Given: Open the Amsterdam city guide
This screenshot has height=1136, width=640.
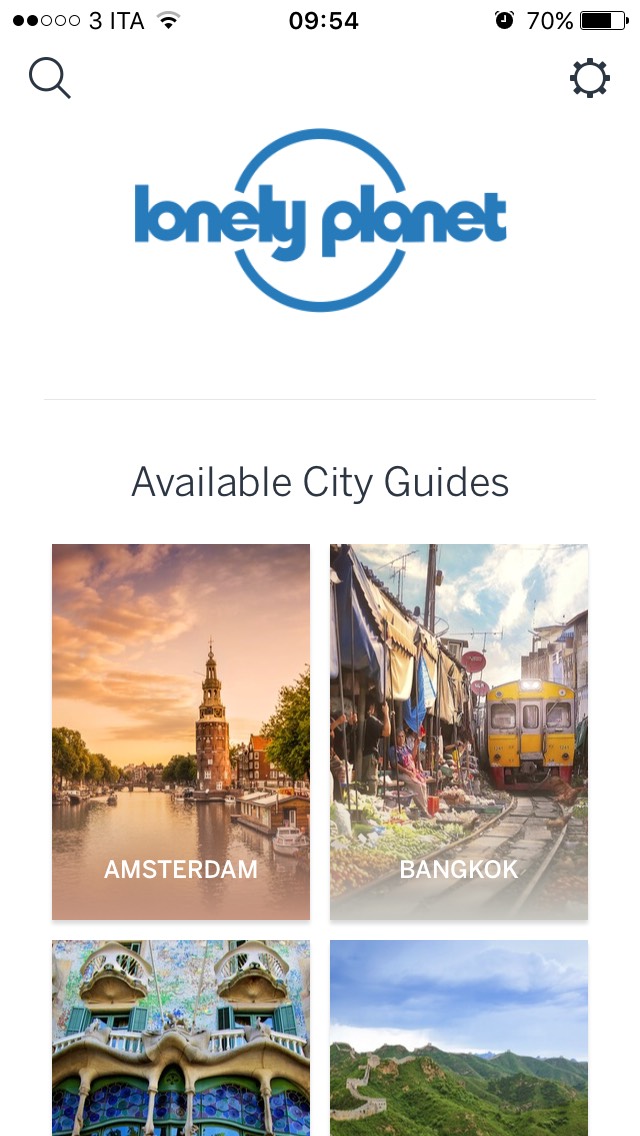Looking at the screenshot, I should coord(181,731).
